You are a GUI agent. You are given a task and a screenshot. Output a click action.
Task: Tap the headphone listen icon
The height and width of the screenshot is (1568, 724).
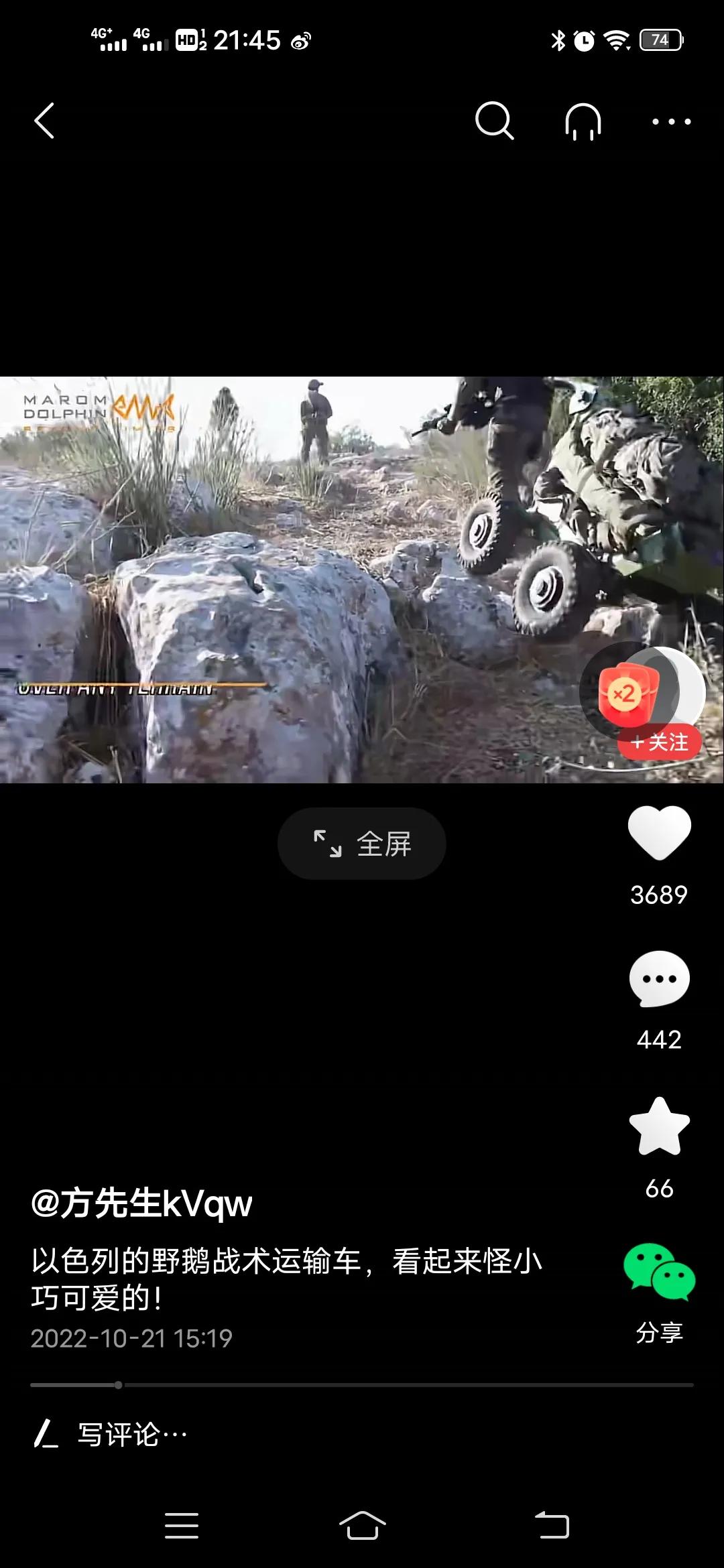tap(583, 121)
